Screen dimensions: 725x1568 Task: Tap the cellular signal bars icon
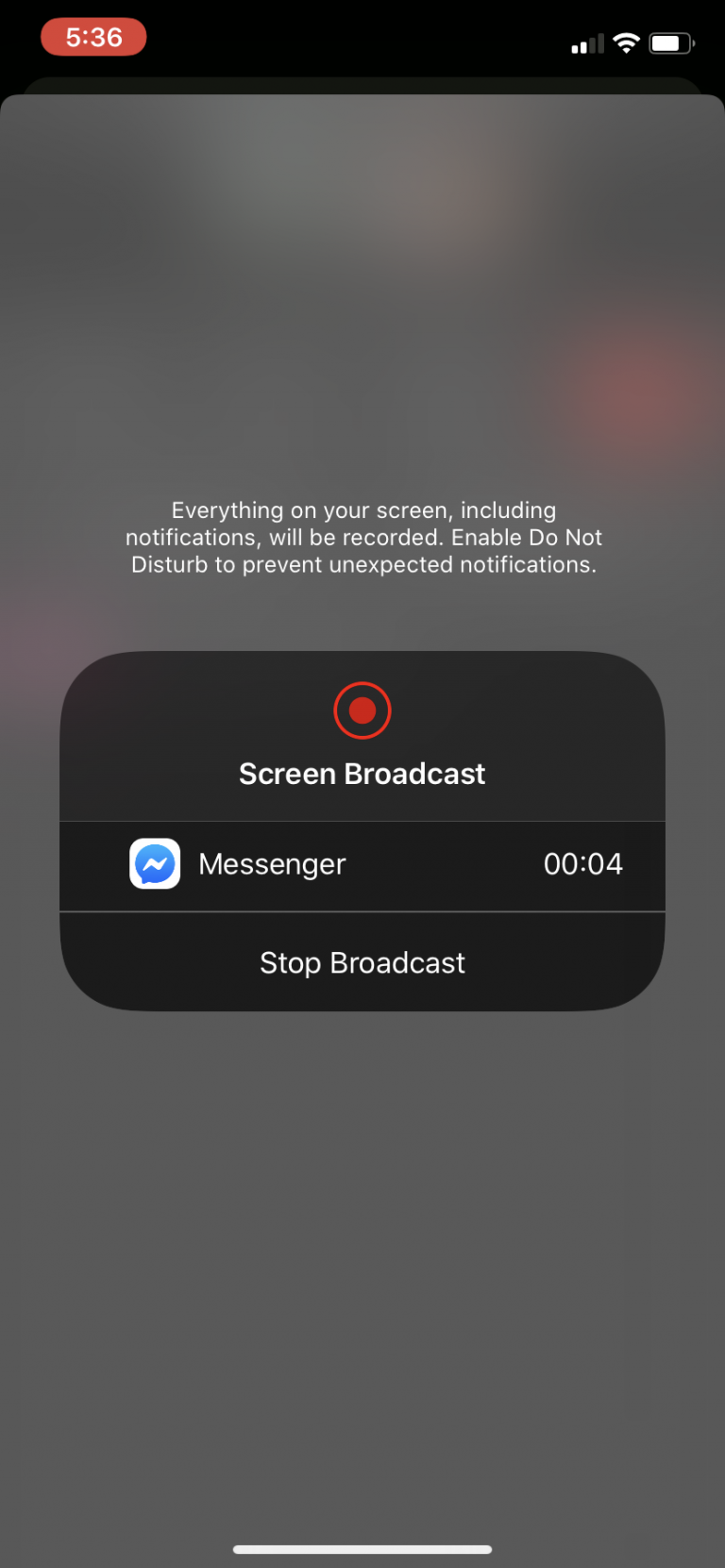[585, 43]
